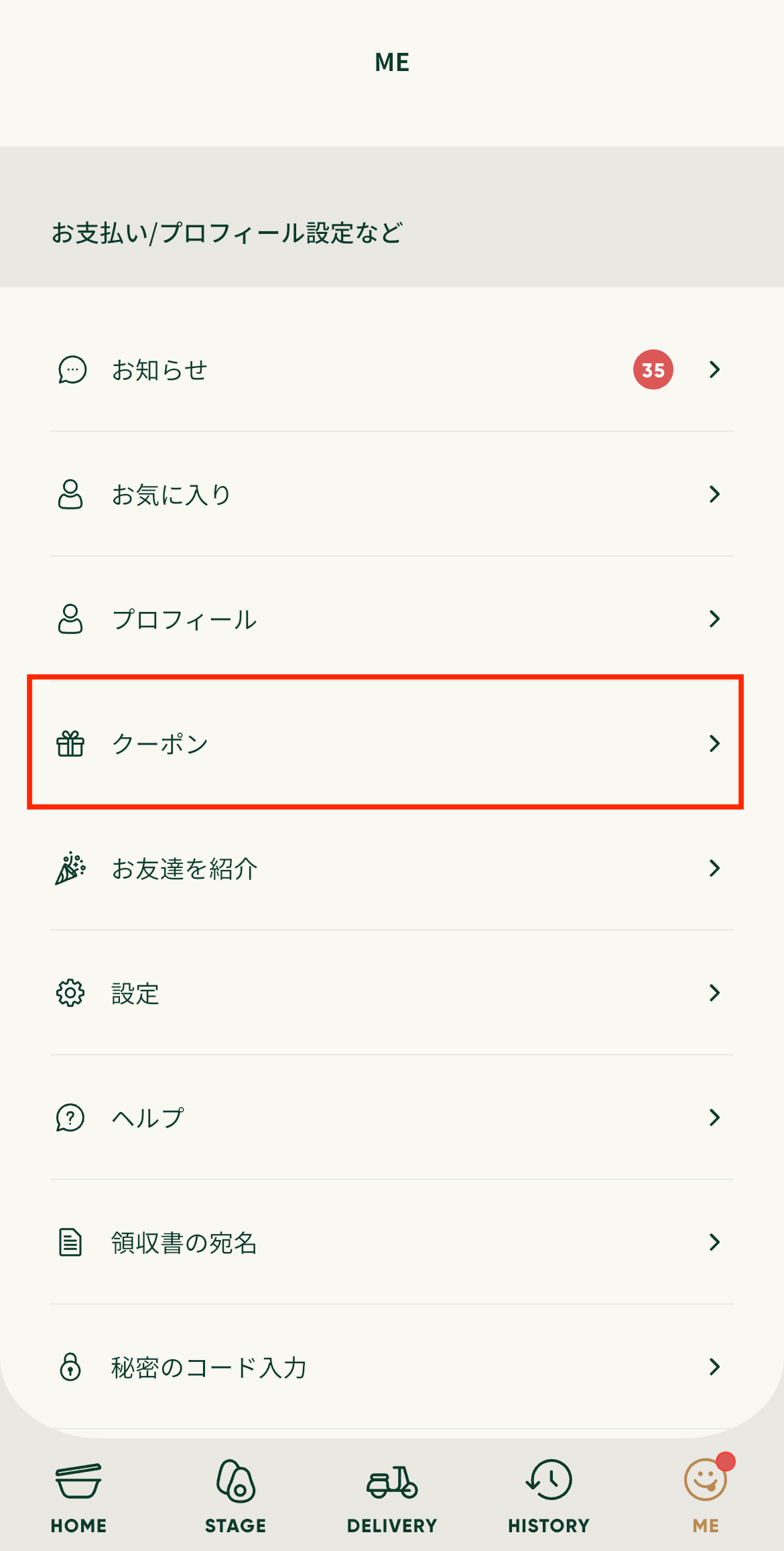Image resolution: width=784 pixels, height=1551 pixels.
Task: Open お気に入り favorites
Action: (391, 495)
